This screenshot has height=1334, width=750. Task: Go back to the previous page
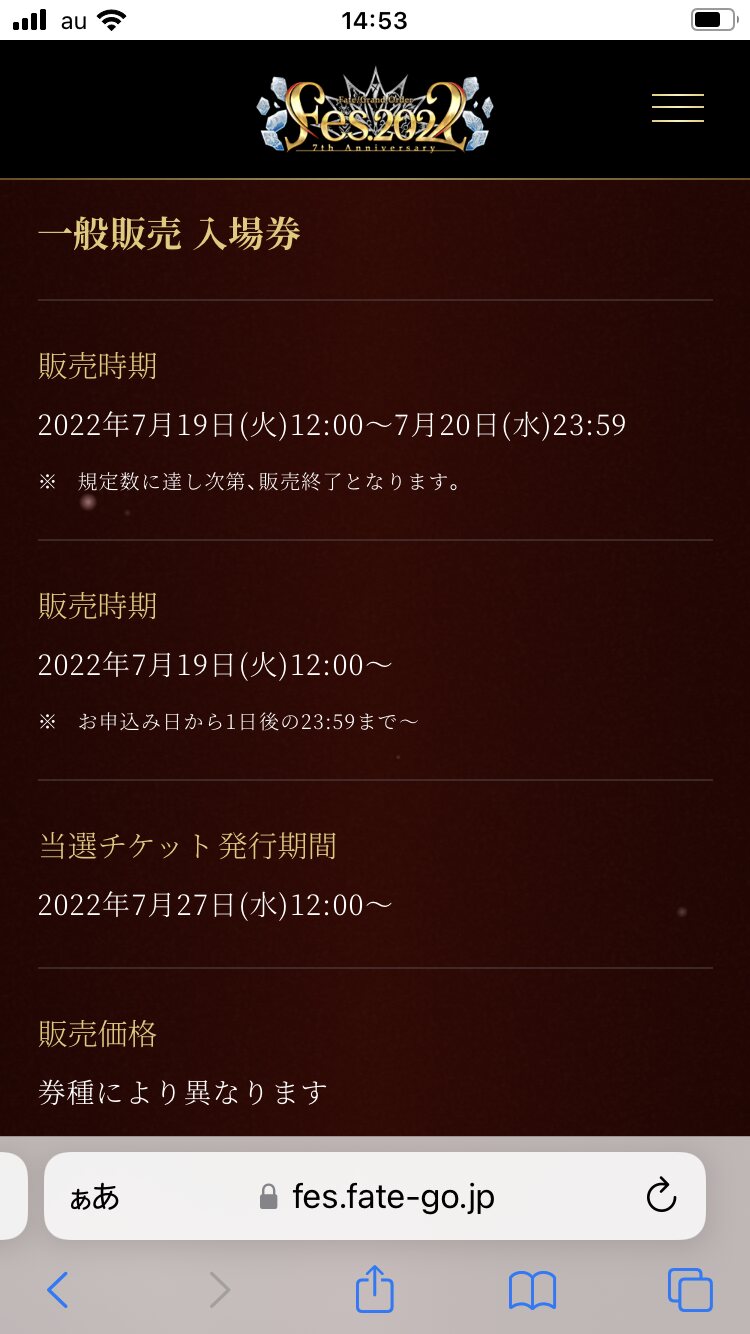[x=57, y=1290]
